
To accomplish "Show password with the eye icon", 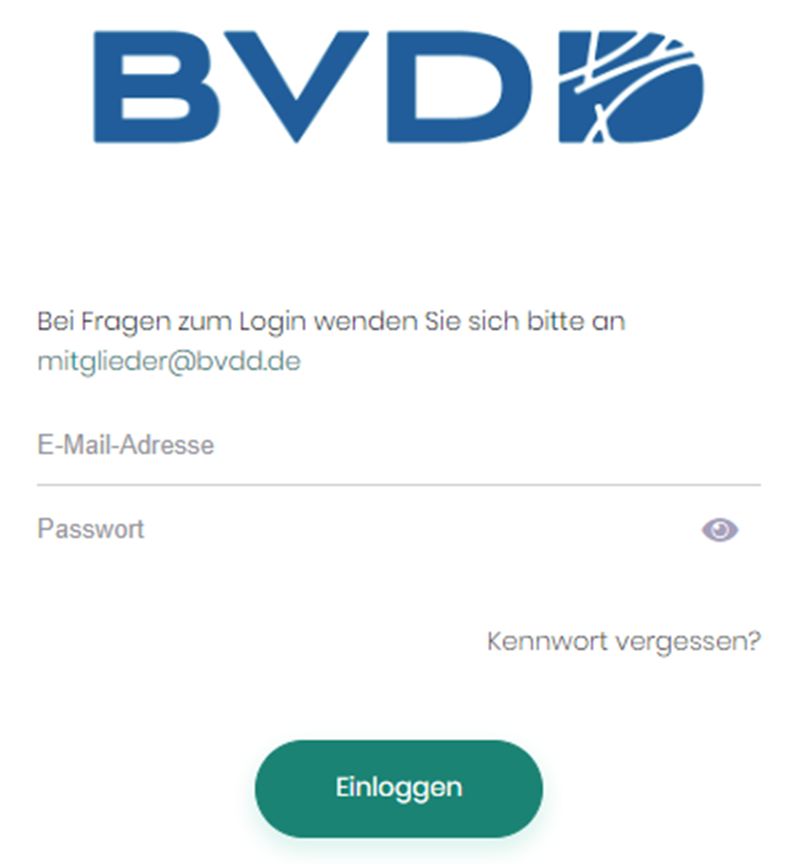I will pos(720,530).
